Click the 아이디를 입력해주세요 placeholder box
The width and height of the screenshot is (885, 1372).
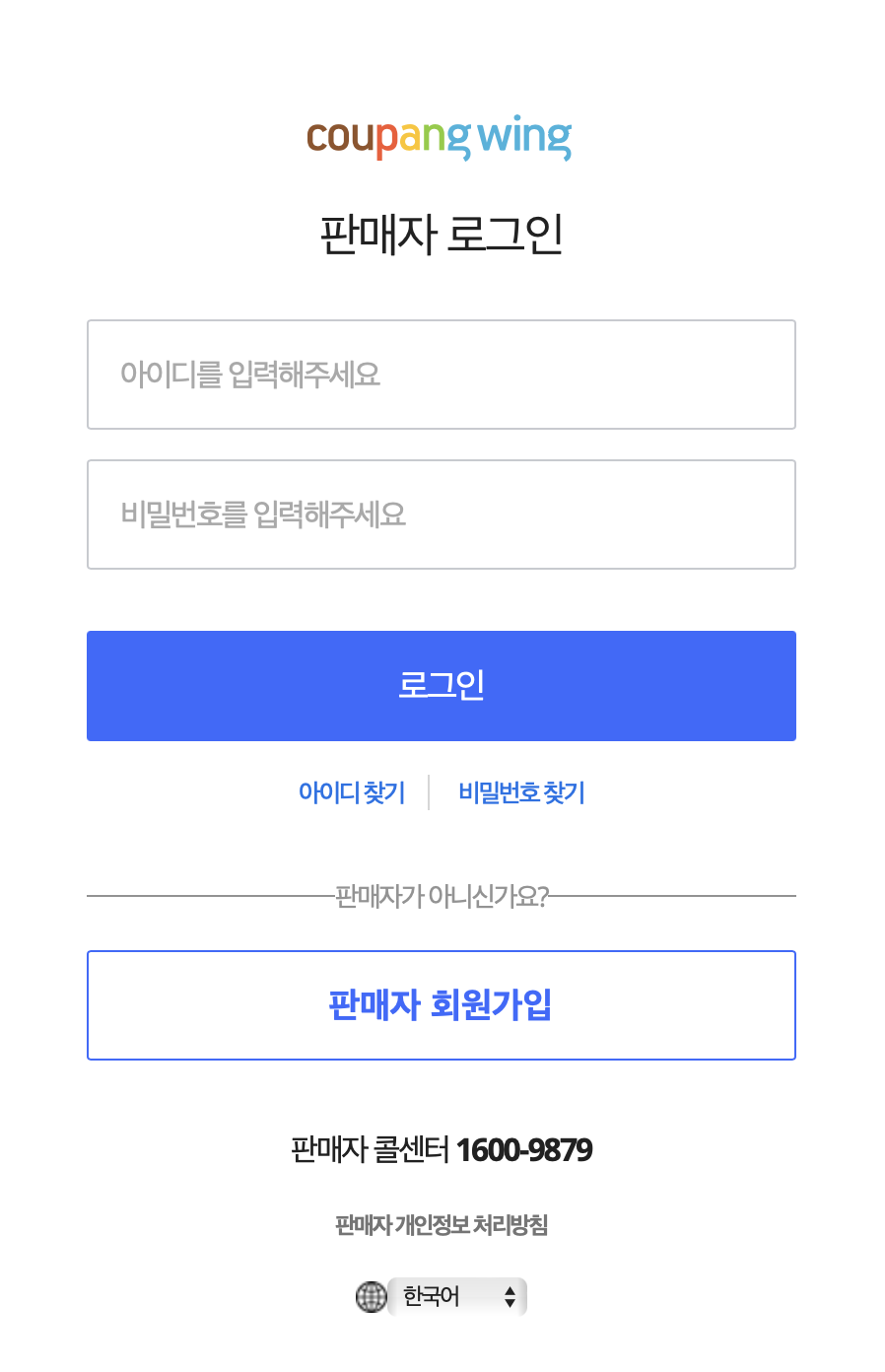[442, 375]
